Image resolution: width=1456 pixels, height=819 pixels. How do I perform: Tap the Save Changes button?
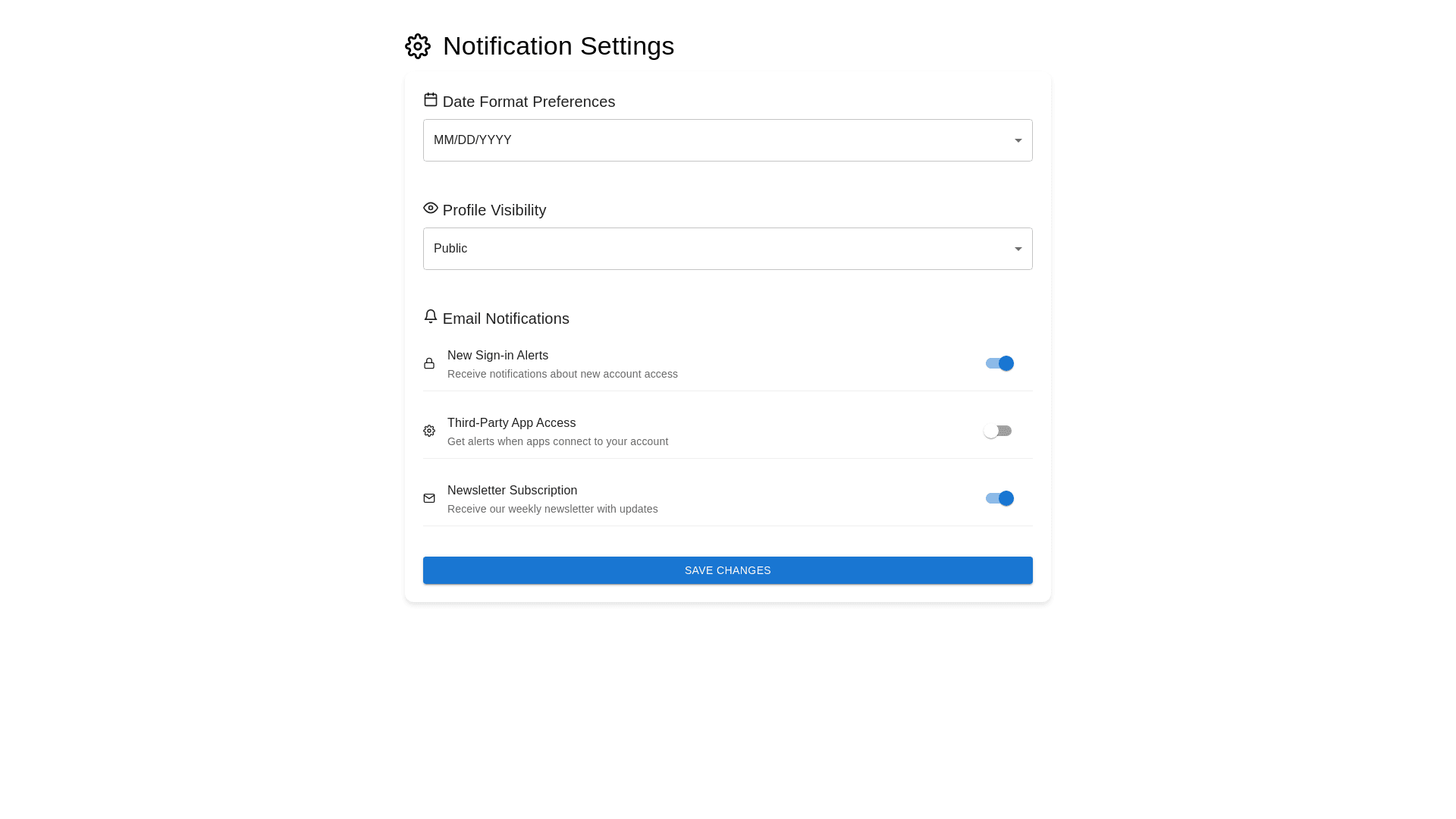click(727, 570)
